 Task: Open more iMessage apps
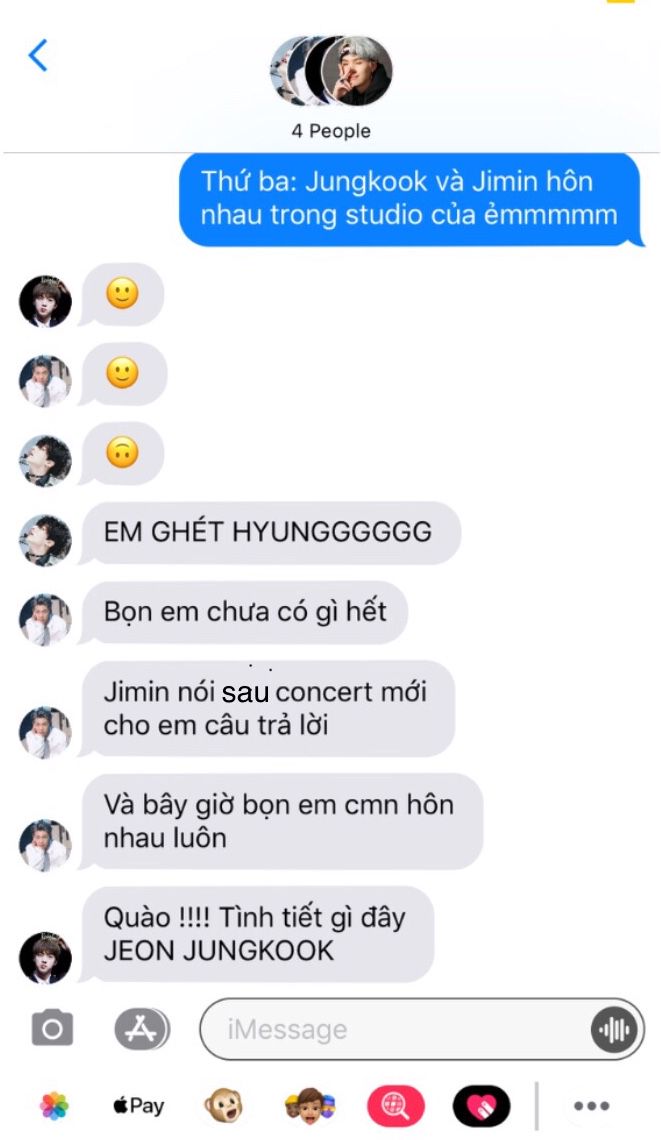click(591, 1106)
